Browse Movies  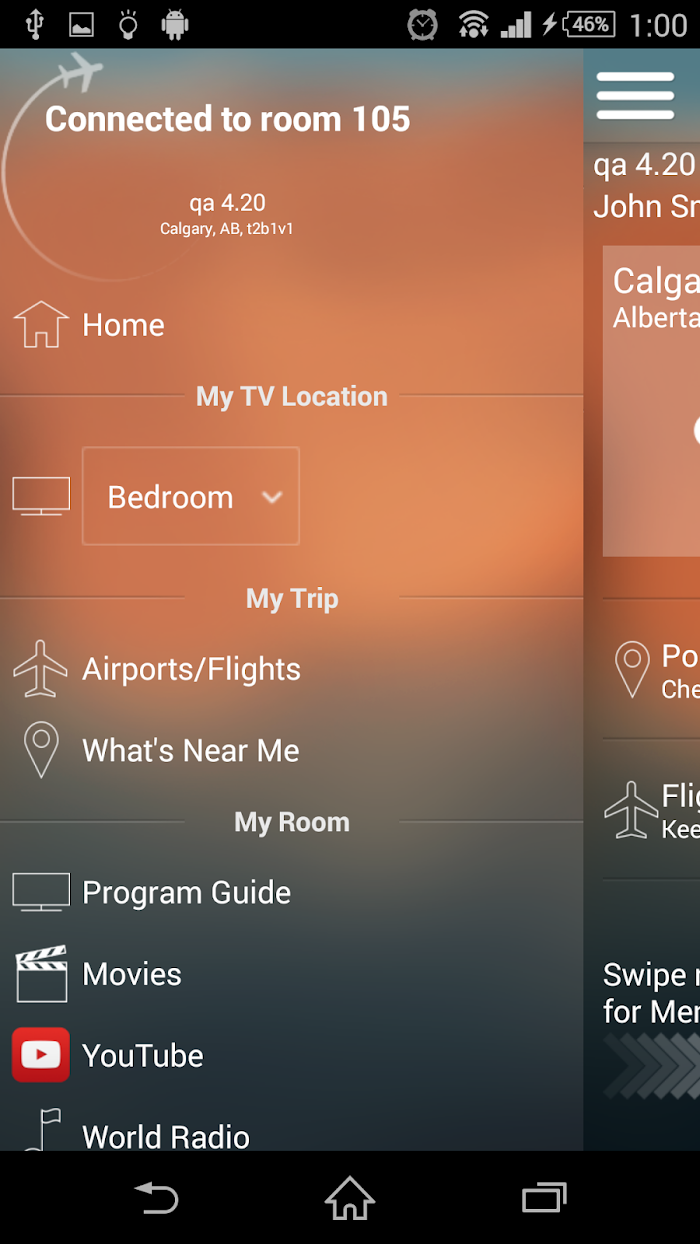291,974
